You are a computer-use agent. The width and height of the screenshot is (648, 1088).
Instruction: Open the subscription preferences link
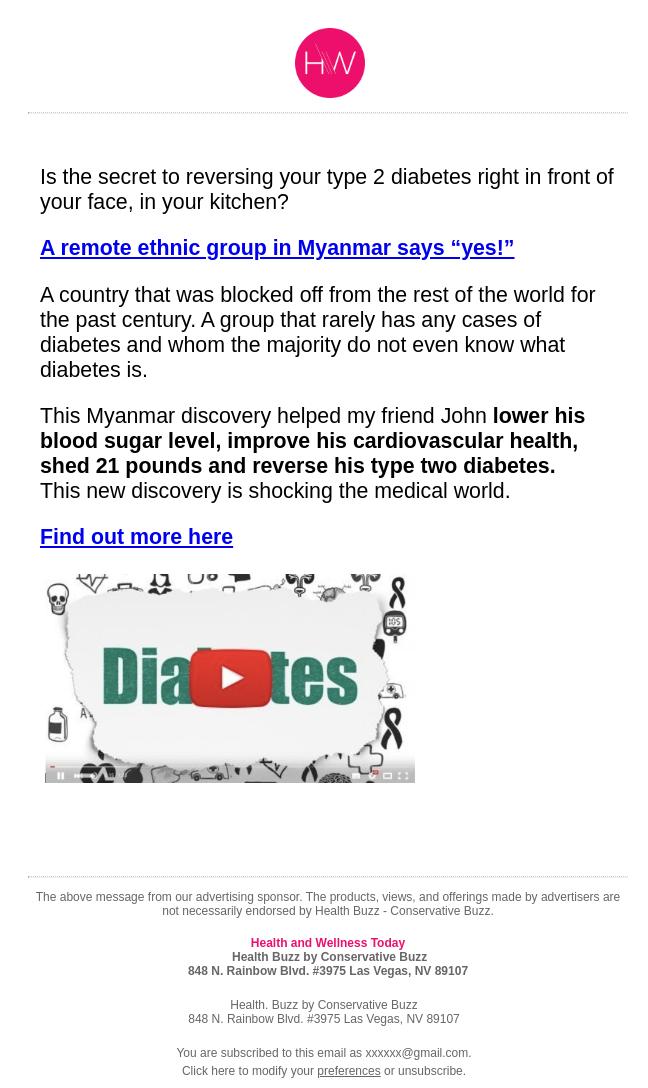pyautogui.click(x=348, y=1071)
